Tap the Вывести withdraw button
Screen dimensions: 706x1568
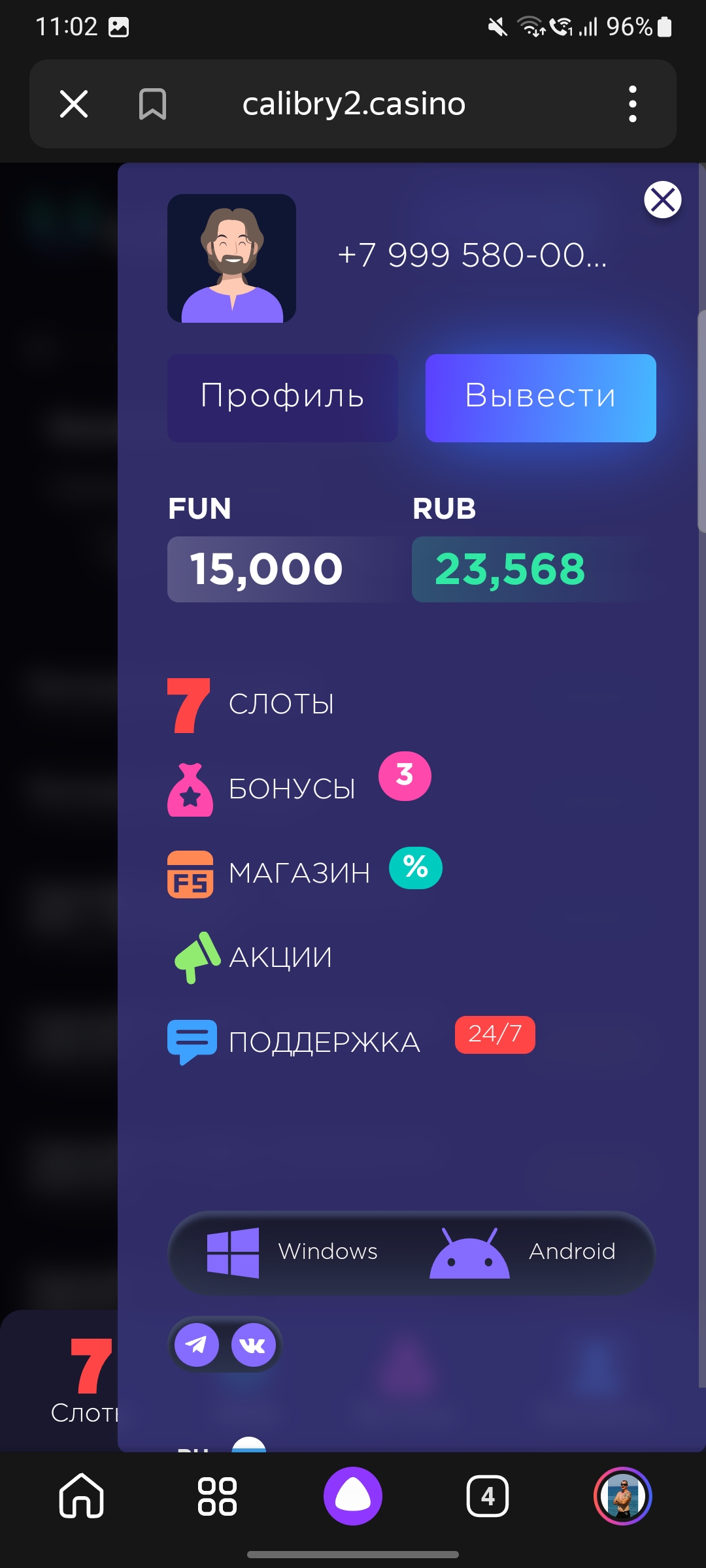point(541,397)
